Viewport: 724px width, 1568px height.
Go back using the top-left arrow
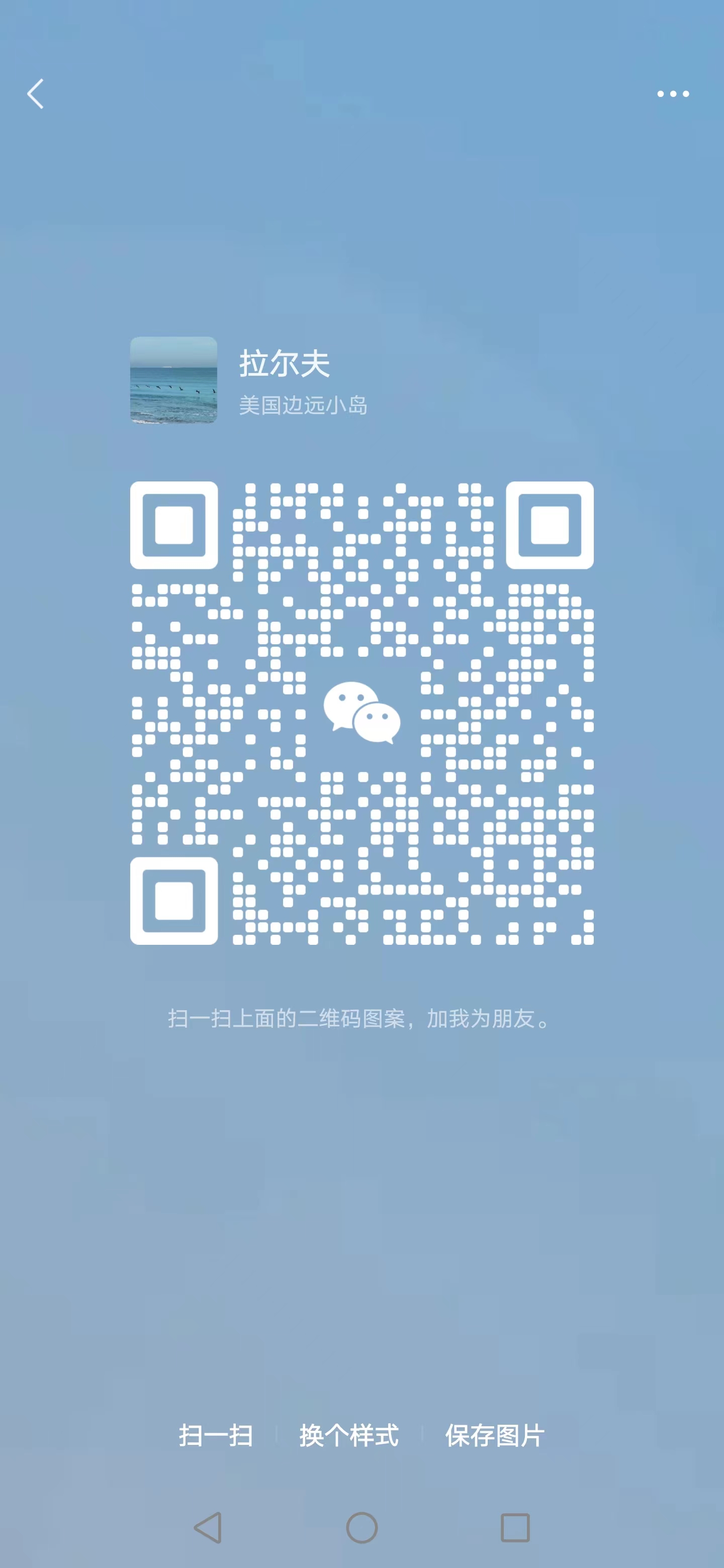coord(35,94)
